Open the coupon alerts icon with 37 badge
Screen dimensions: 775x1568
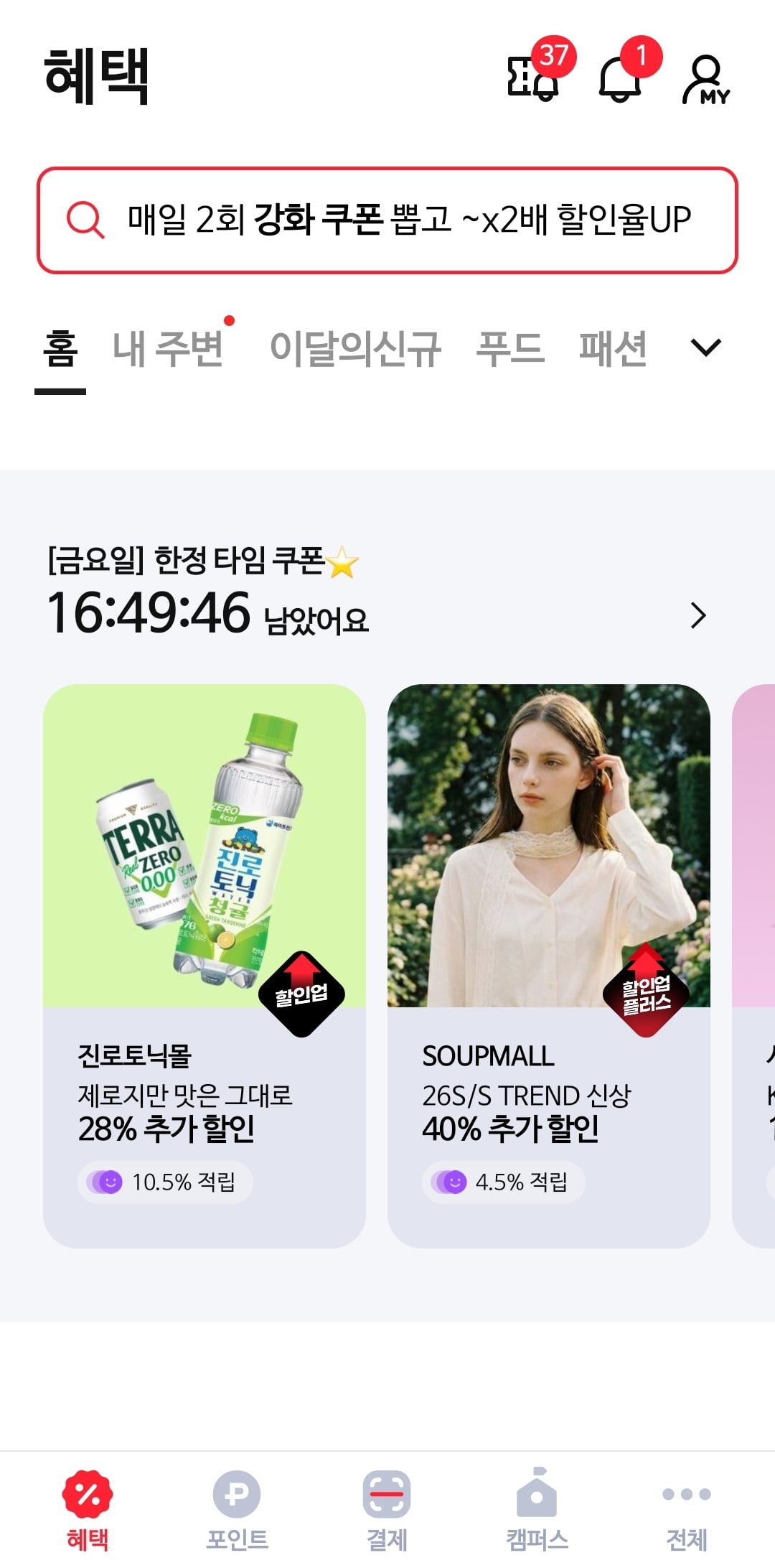click(x=533, y=76)
